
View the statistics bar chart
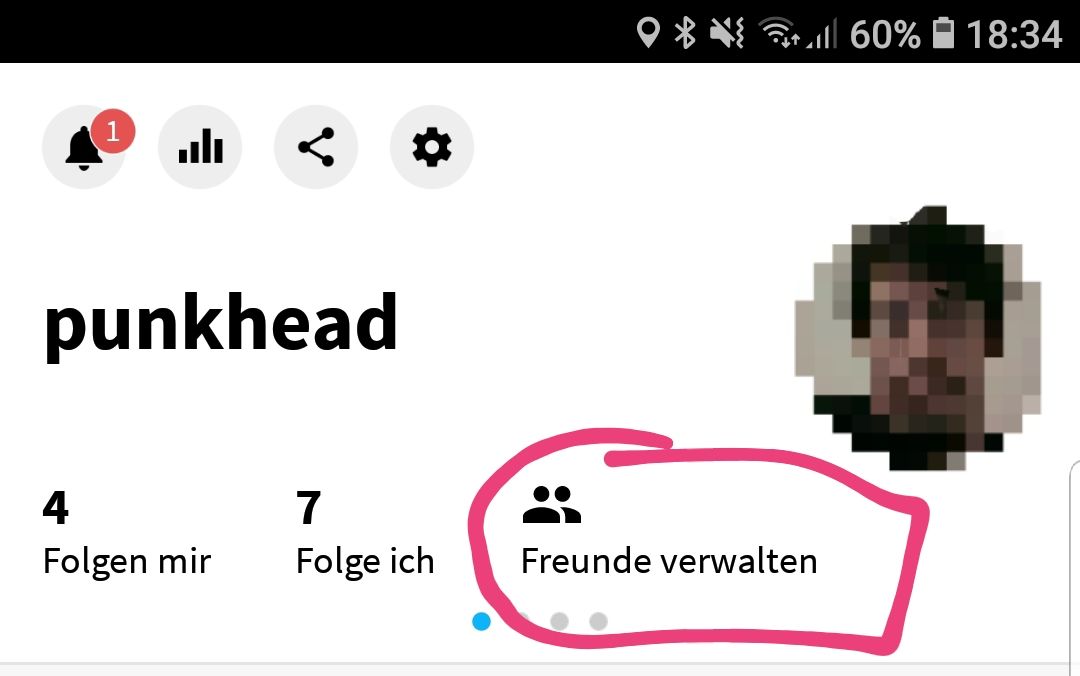click(200, 148)
